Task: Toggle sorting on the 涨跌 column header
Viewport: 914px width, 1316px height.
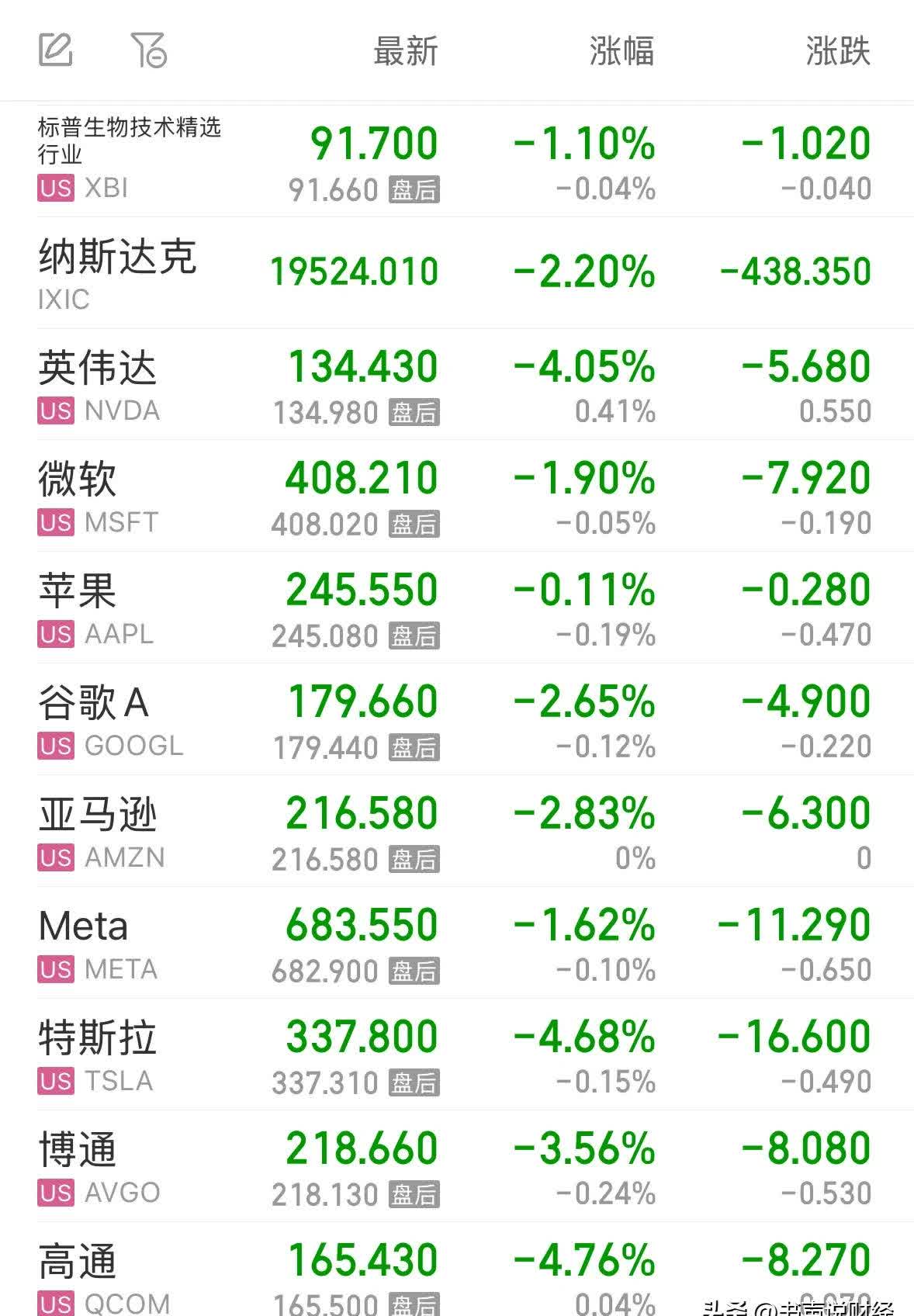Action: coord(840,51)
